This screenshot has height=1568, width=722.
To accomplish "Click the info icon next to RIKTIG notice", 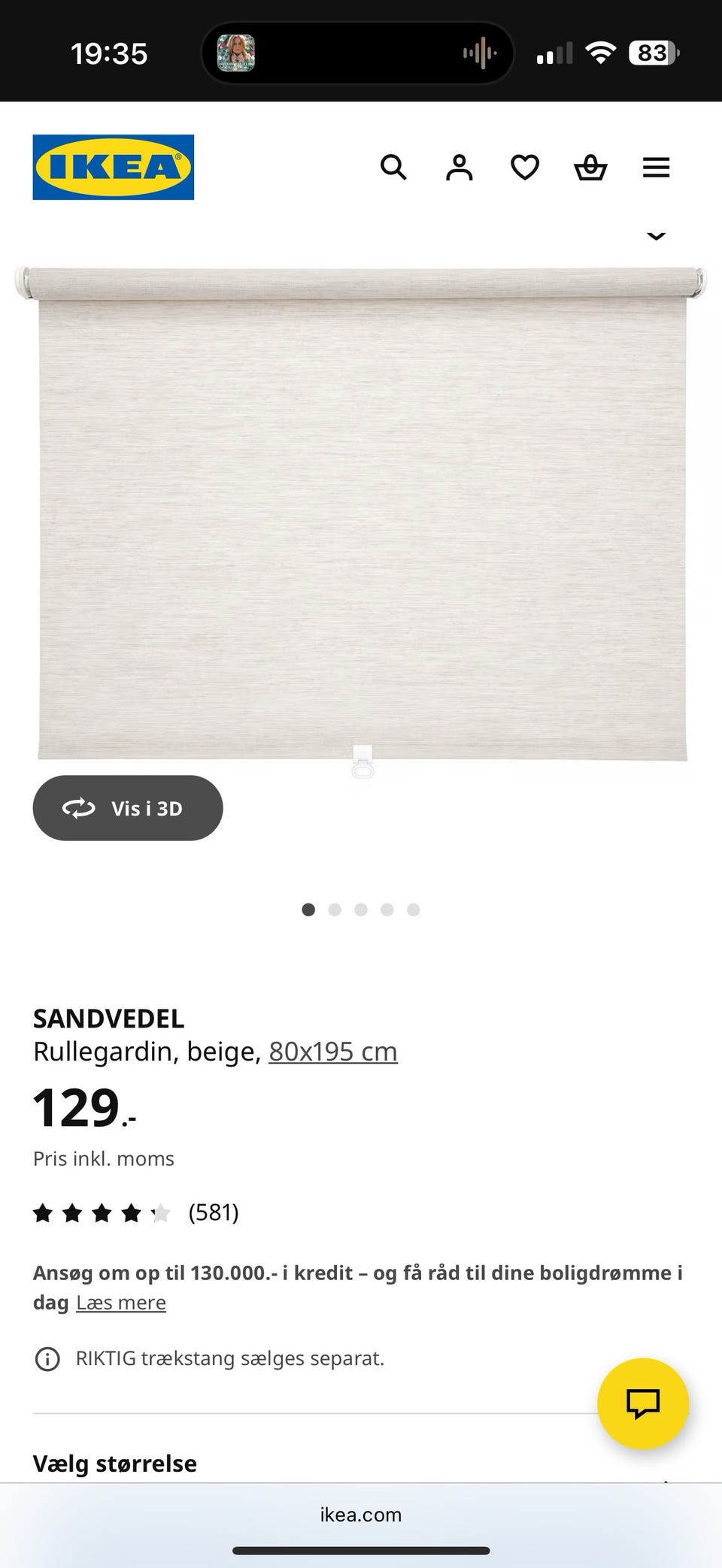I will point(48,1358).
